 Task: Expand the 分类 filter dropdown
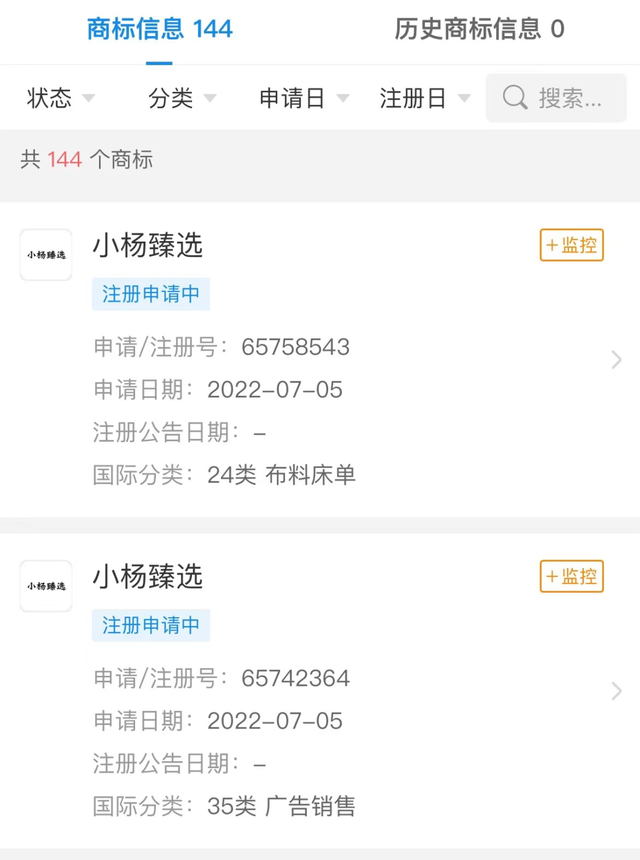(x=181, y=98)
